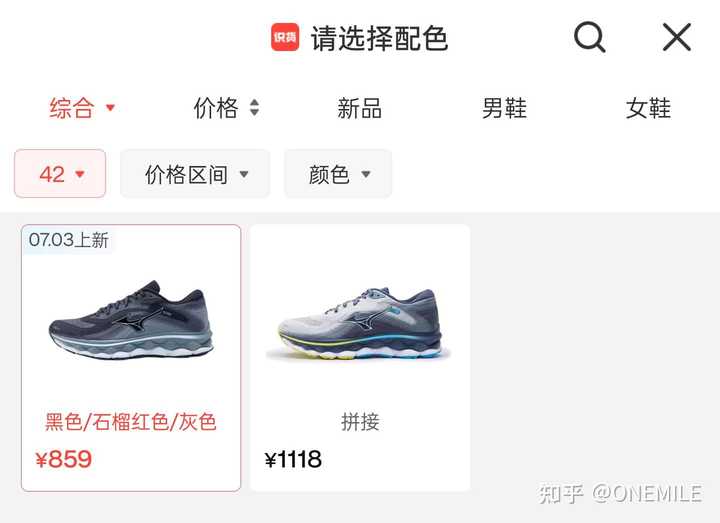Filter to 男鞋
The image size is (720, 523).
tap(504, 108)
